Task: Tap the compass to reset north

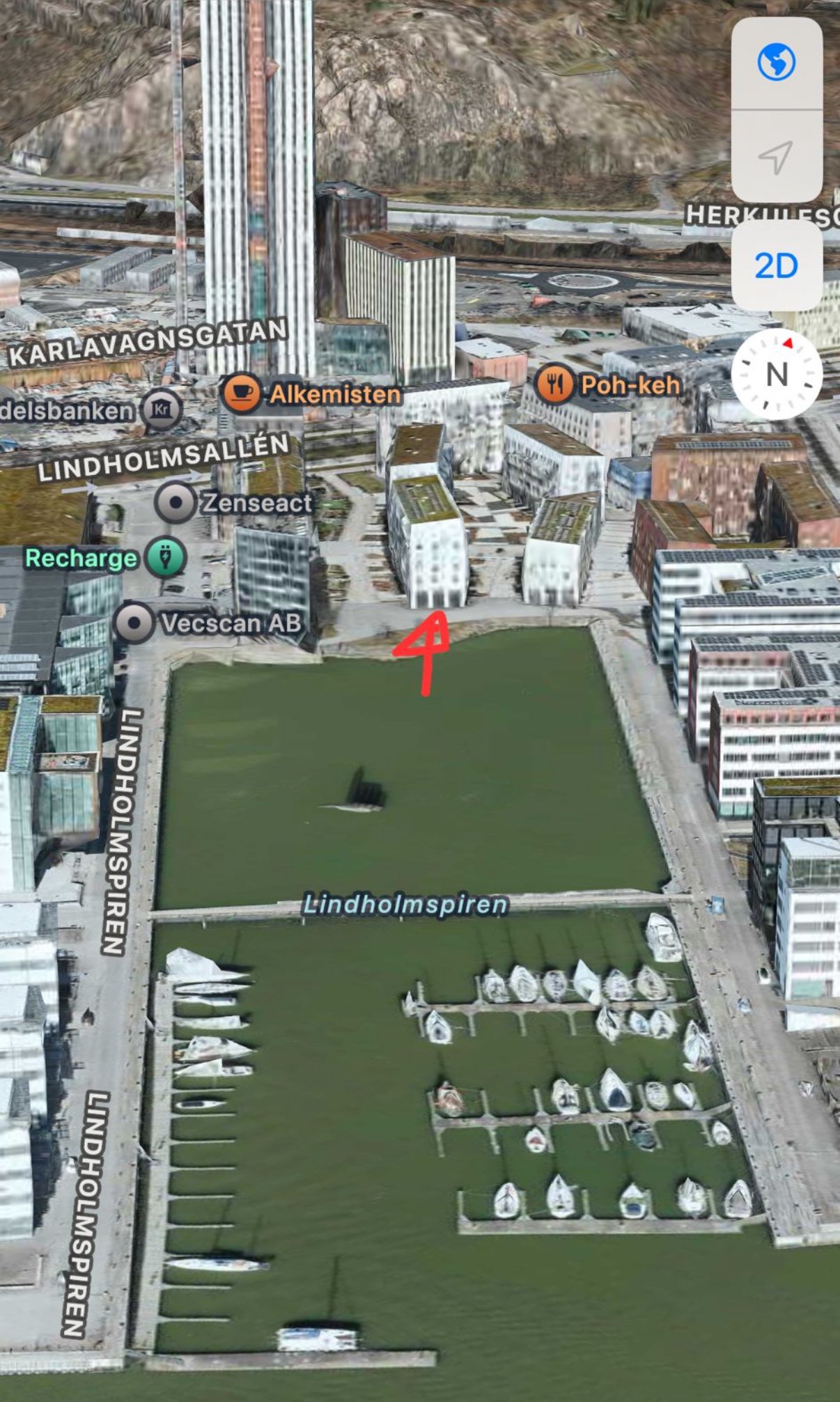Action: tap(777, 375)
